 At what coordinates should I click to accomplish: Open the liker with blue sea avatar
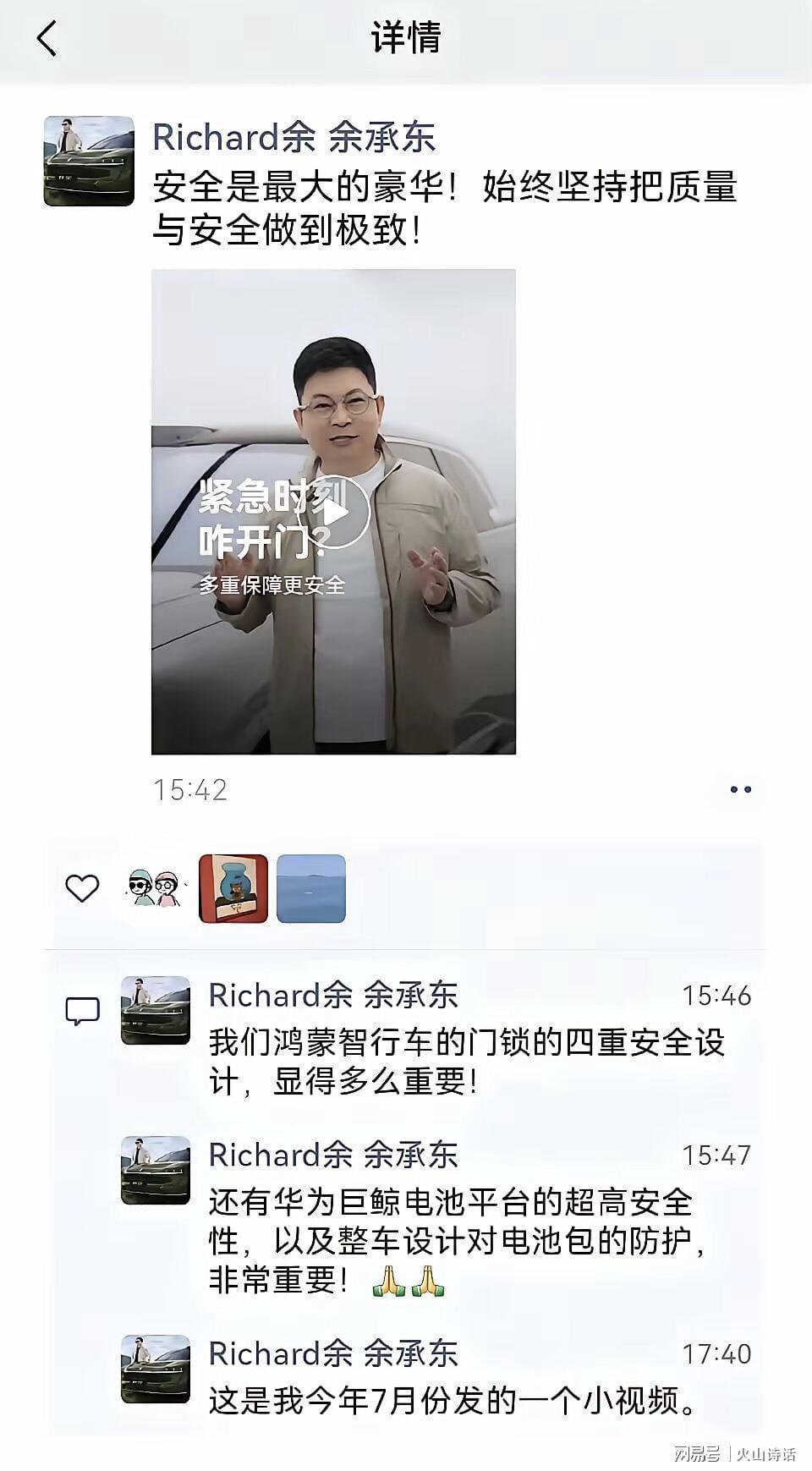(311, 888)
